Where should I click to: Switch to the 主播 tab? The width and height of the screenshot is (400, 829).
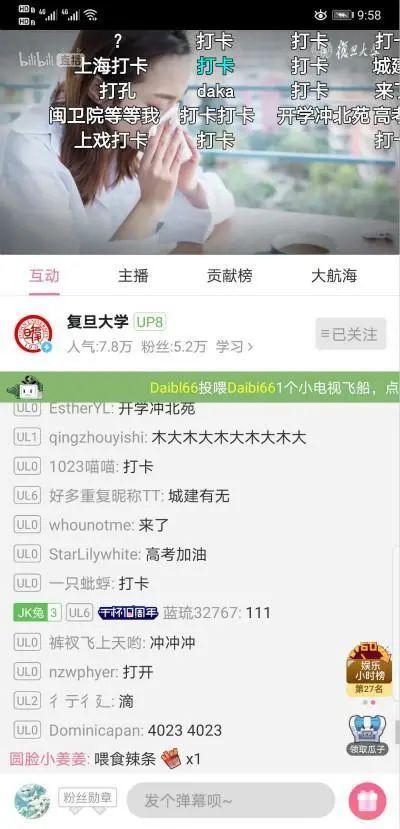click(133, 275)
